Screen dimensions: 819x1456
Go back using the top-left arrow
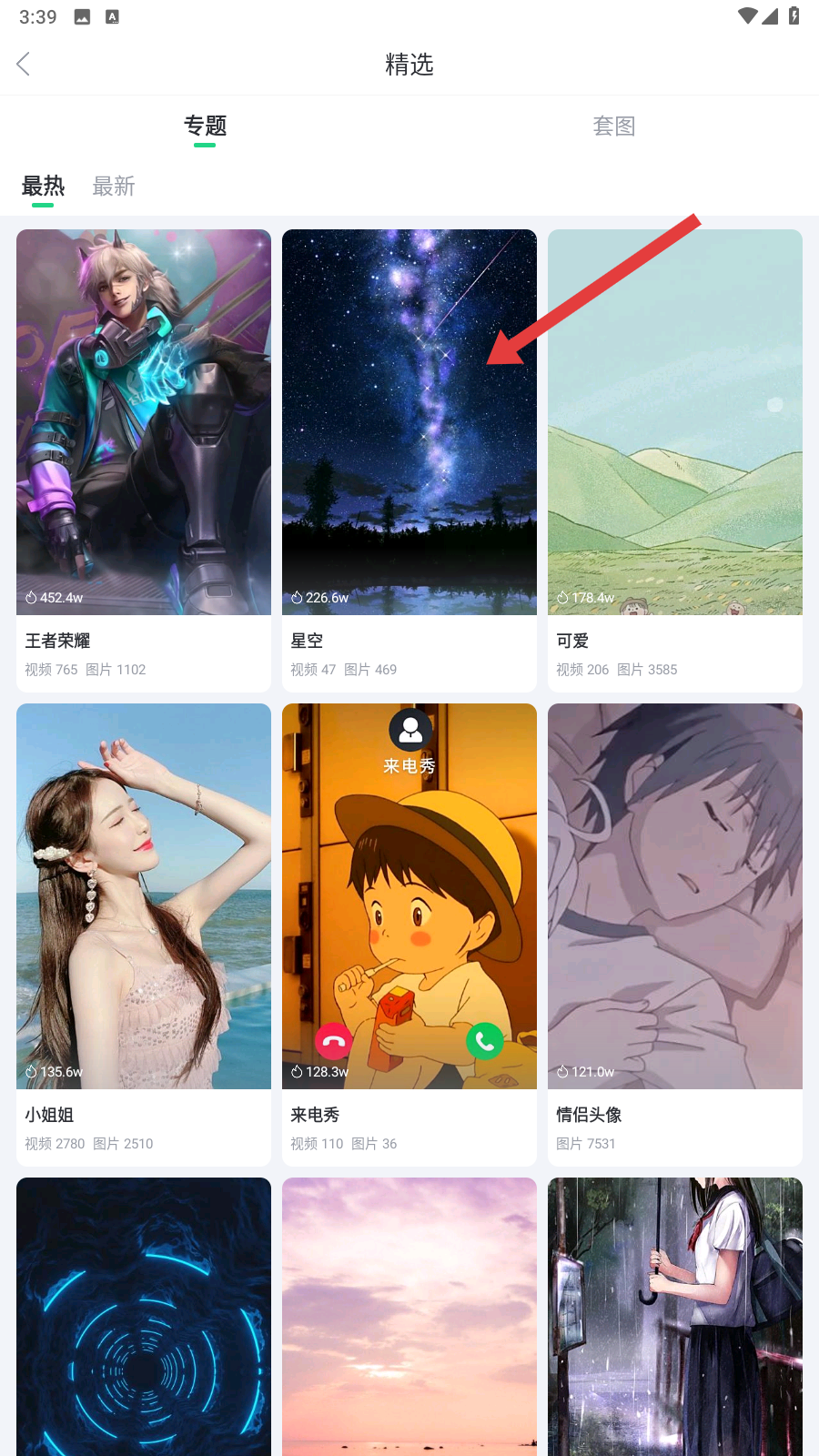coord(24,64)
